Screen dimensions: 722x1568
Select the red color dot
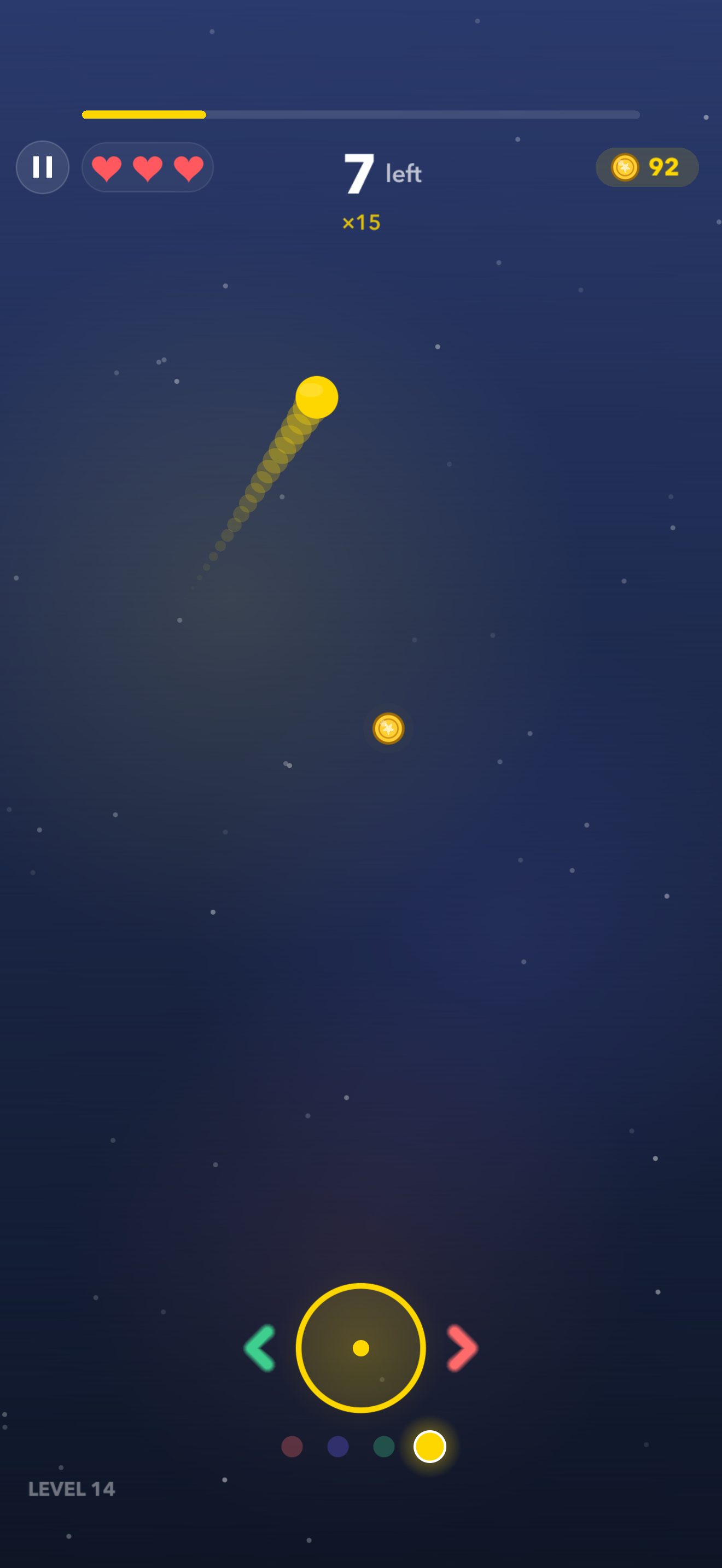pyautogui.click(x=292, y=1446)
